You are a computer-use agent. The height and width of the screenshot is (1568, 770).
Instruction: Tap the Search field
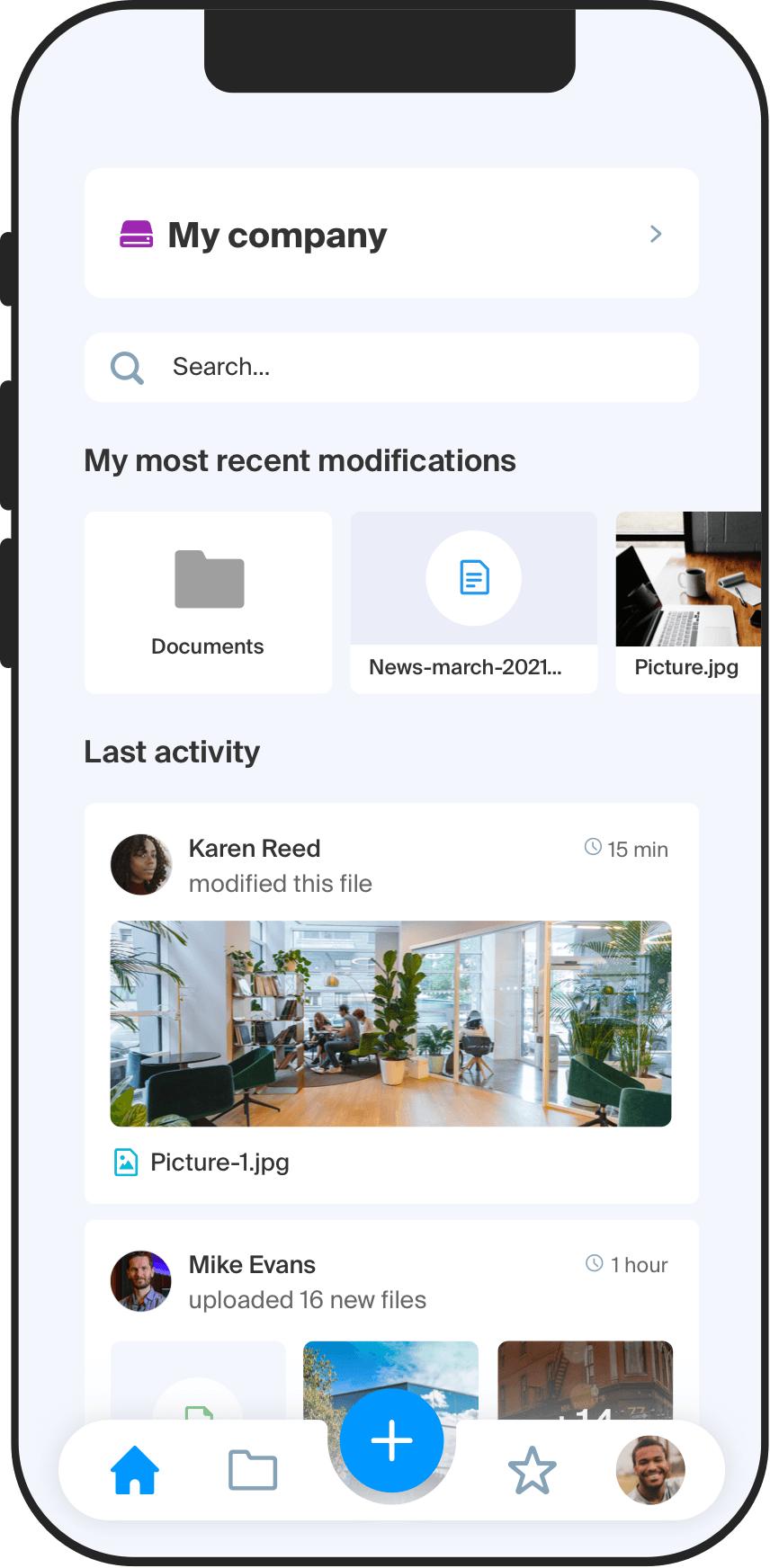click(x=391, y=368)
